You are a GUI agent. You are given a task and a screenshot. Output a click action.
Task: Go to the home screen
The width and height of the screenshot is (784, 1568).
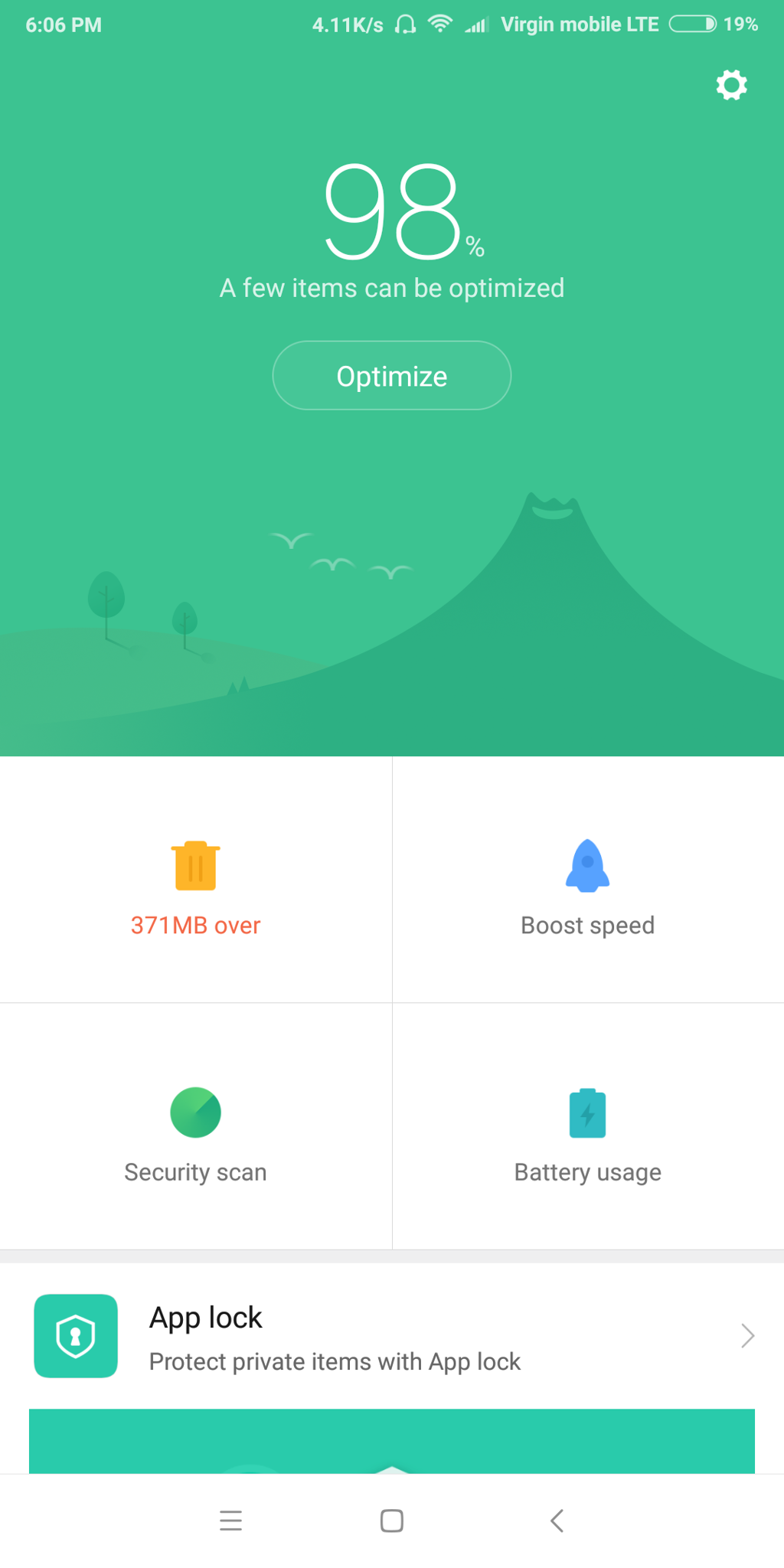click(x=391, y=1521)
